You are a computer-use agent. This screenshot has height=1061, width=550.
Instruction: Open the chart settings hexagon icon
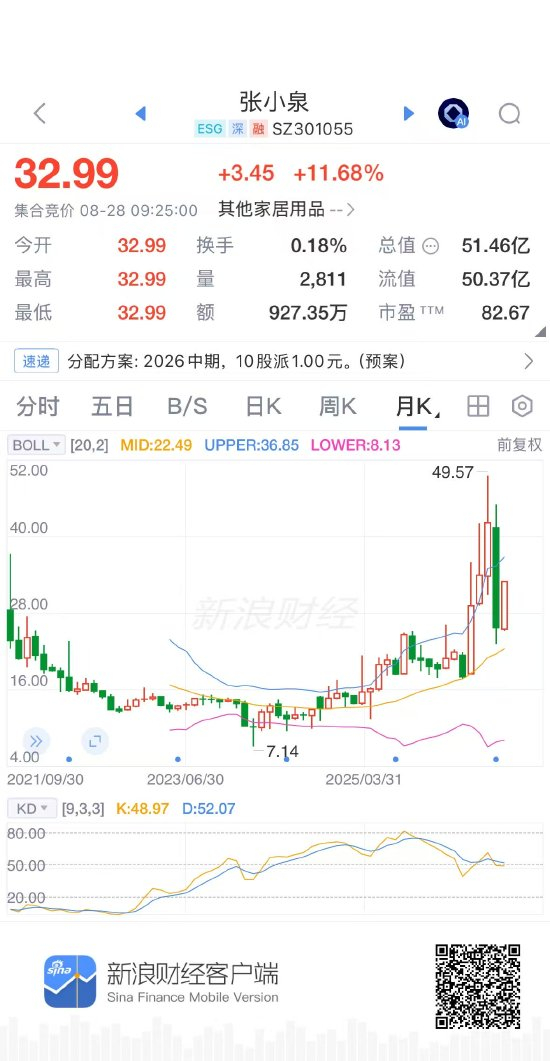click(522, 406)
